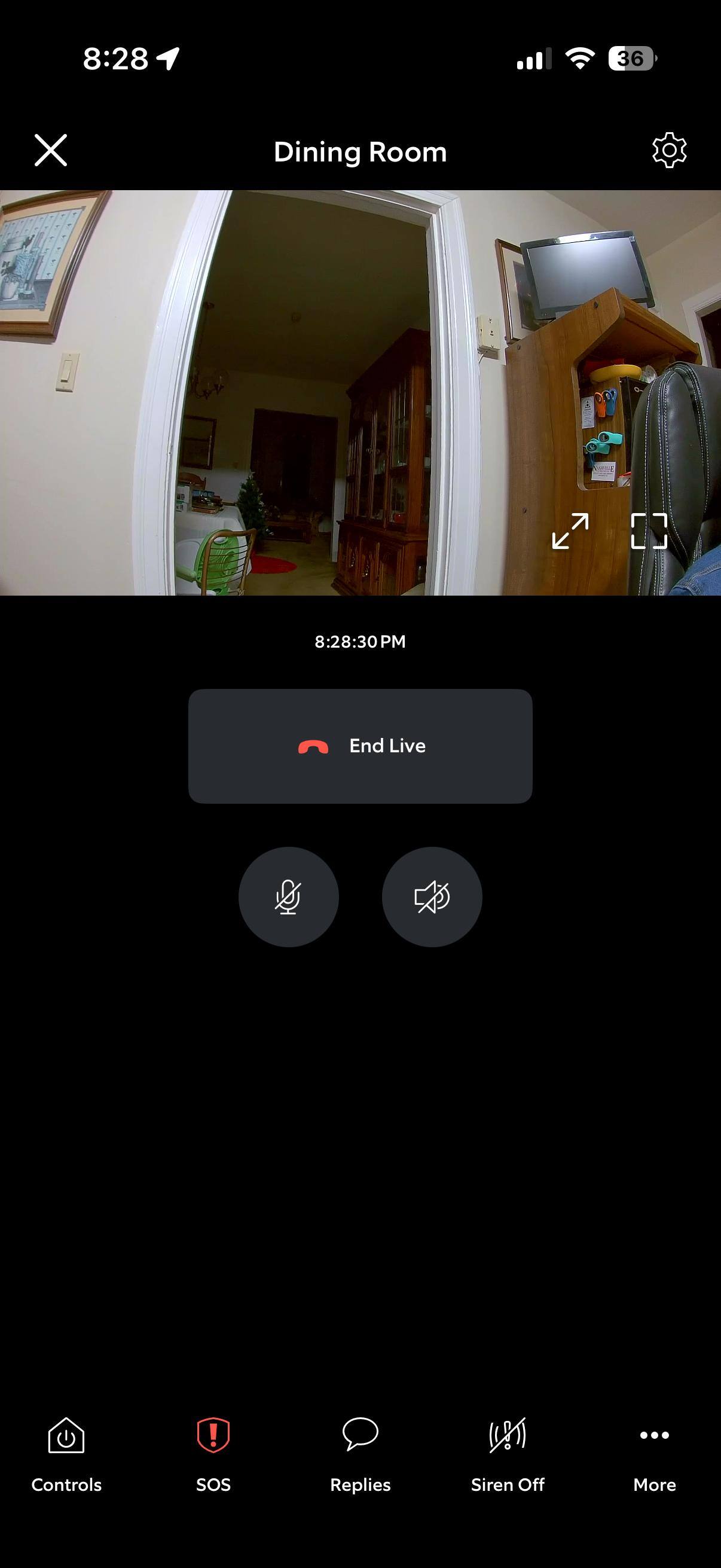The height and width of the screenshot is (1568, 721).
Task: Unmute the speaker audio
Action: tap(432, 896)
